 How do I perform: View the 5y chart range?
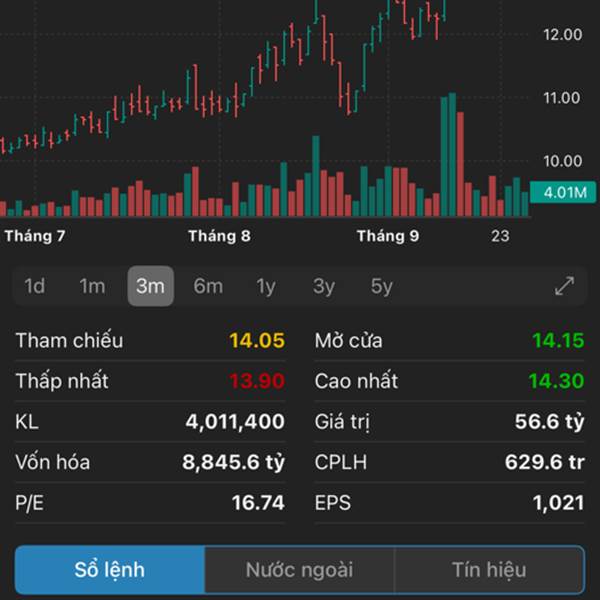(x=382, y=286)
